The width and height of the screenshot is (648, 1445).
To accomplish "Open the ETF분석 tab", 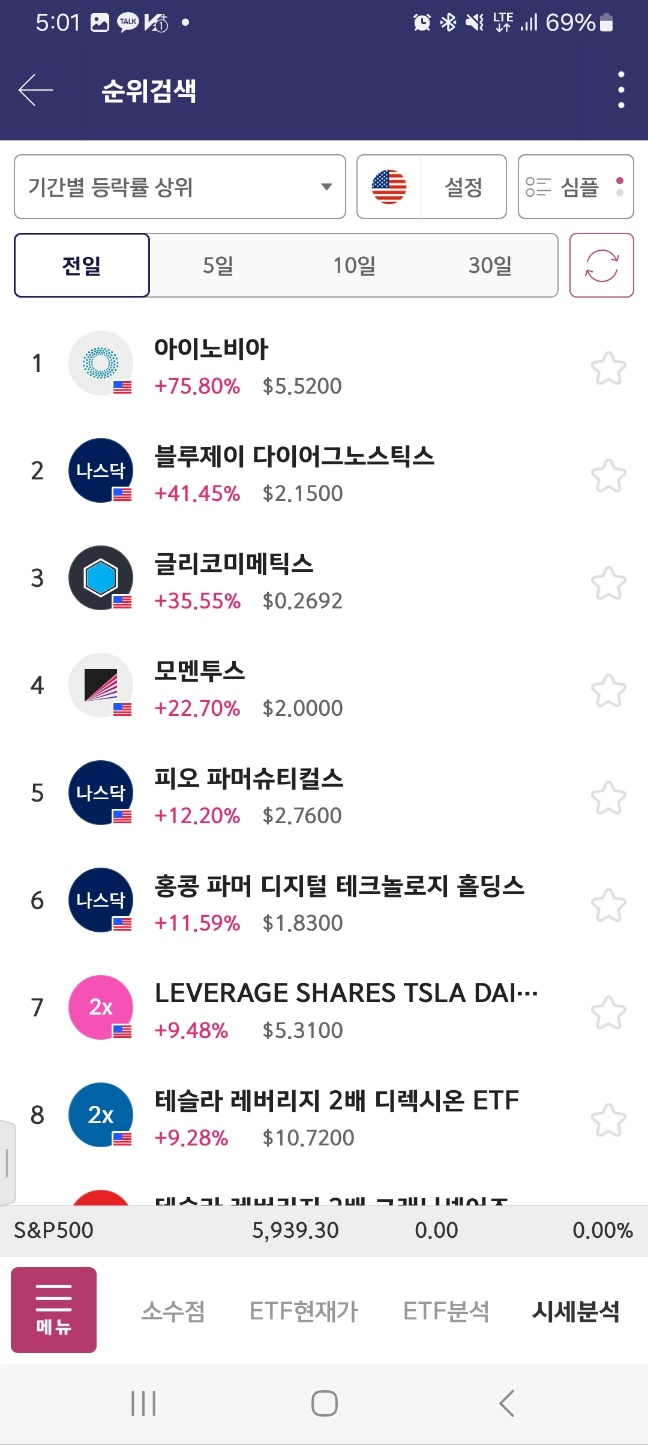I will click(446, 1311).
